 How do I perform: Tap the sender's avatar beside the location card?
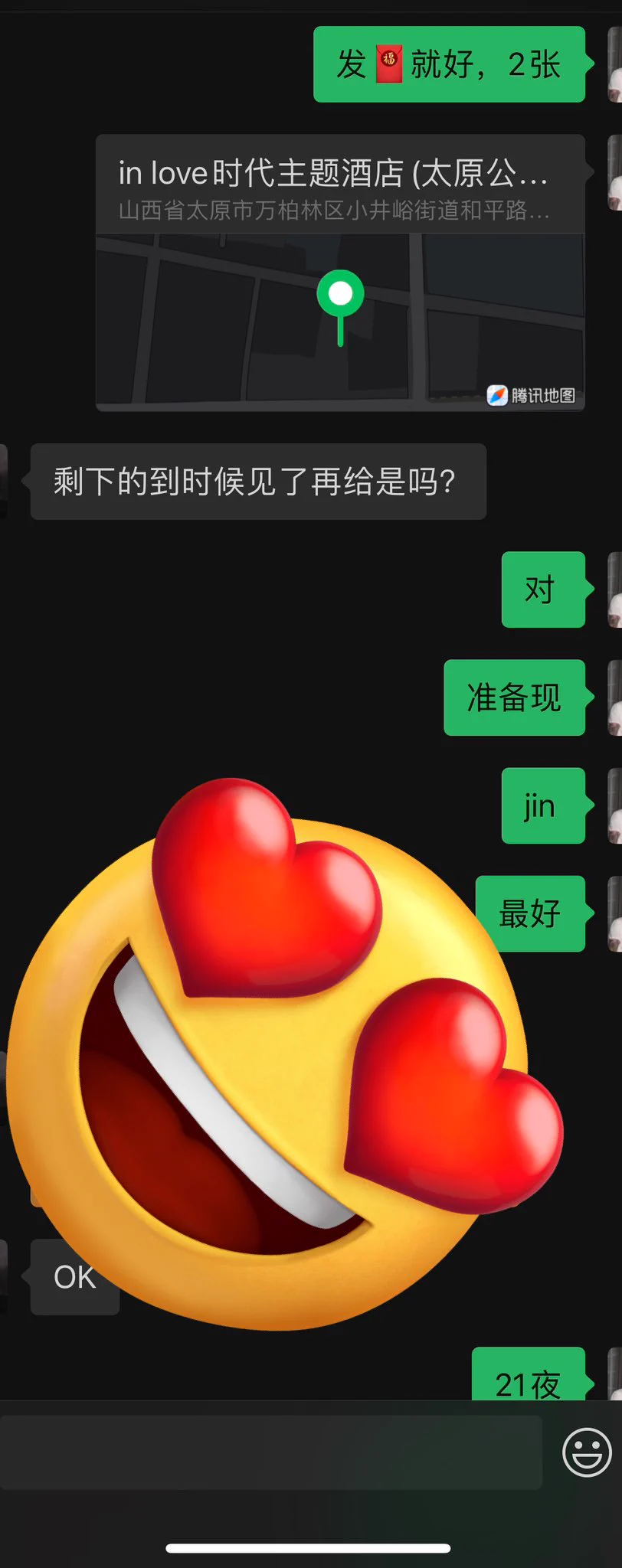[614, 173]
